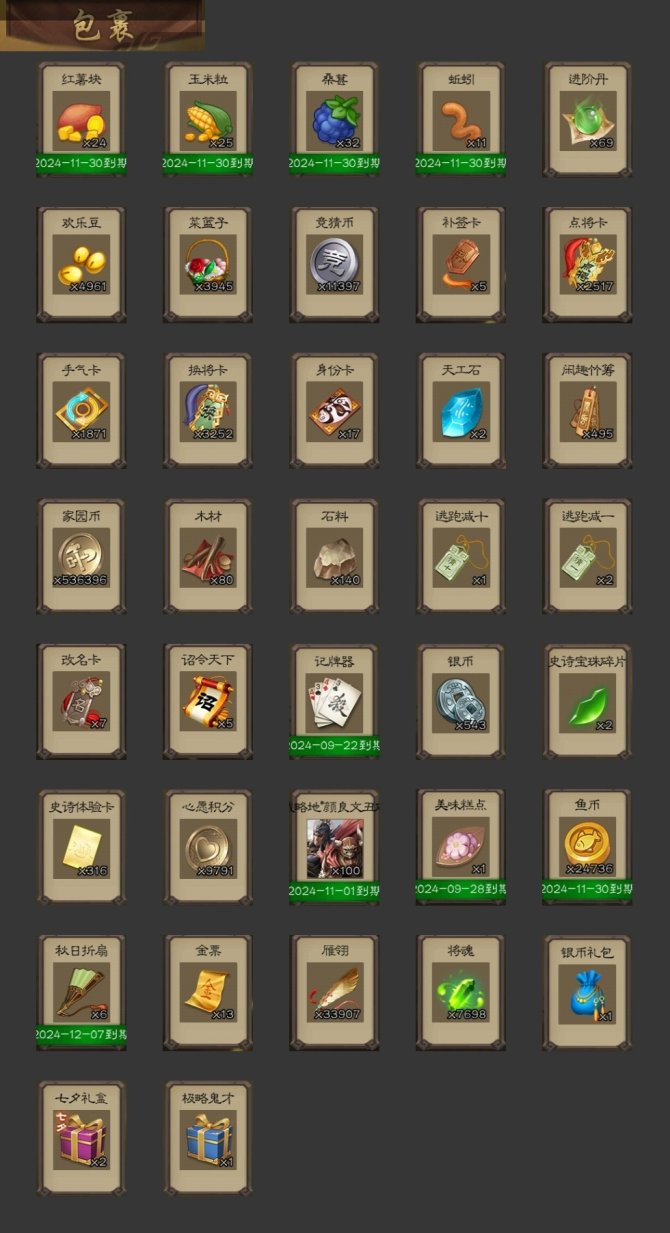Select the 秋日折扇 fan item

click(81, 992)
